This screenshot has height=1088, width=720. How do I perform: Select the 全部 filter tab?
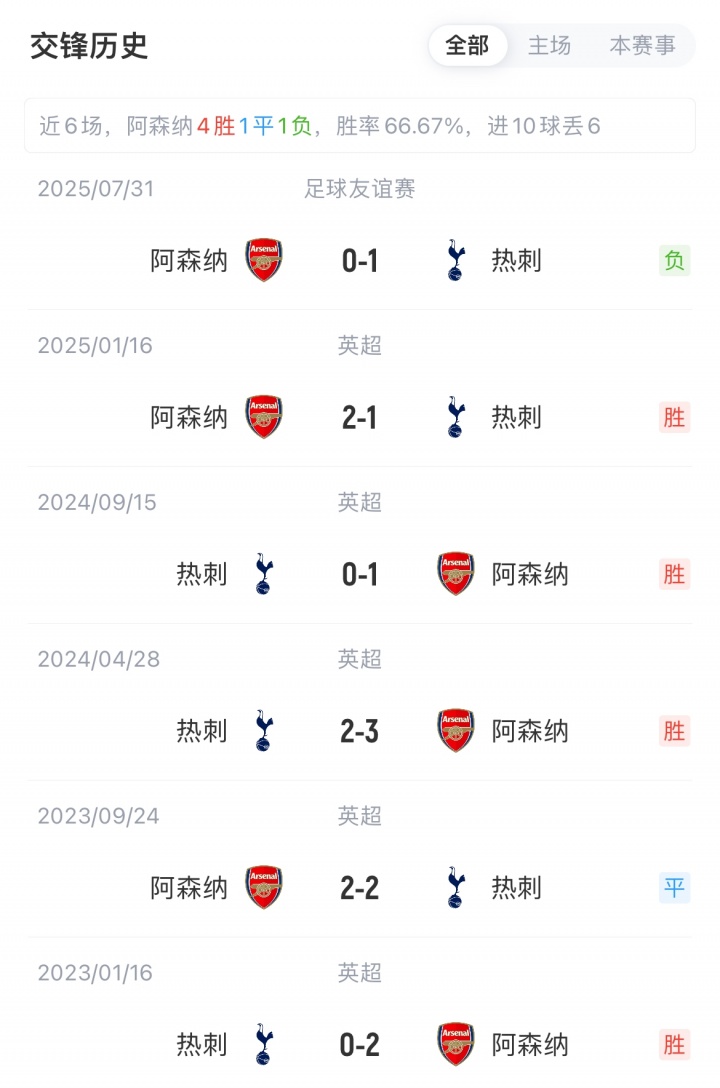467,46
